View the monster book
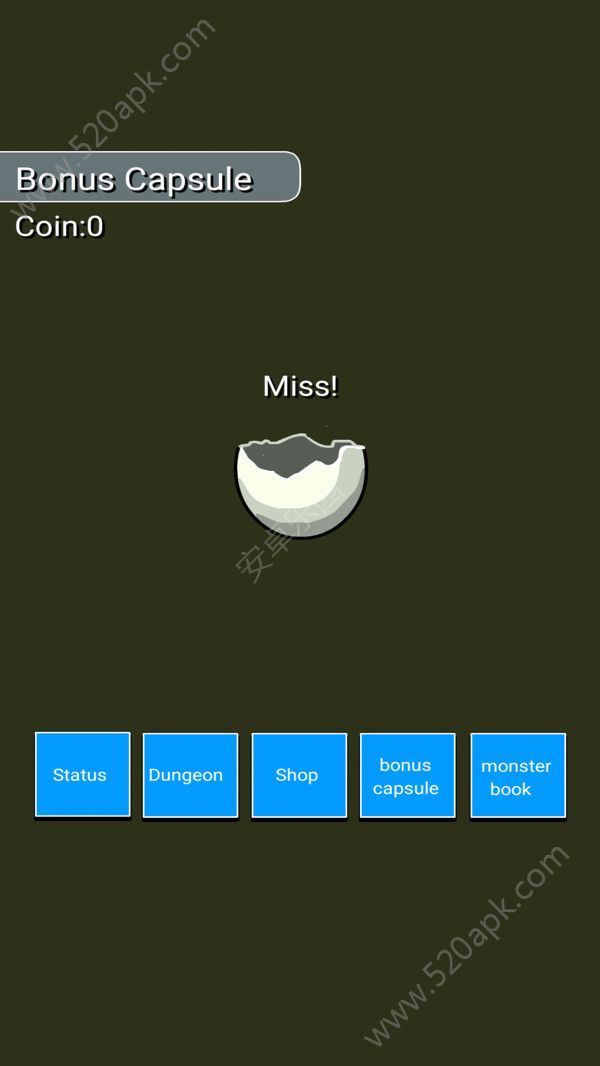600x1066 pixels. pos(517,775)
